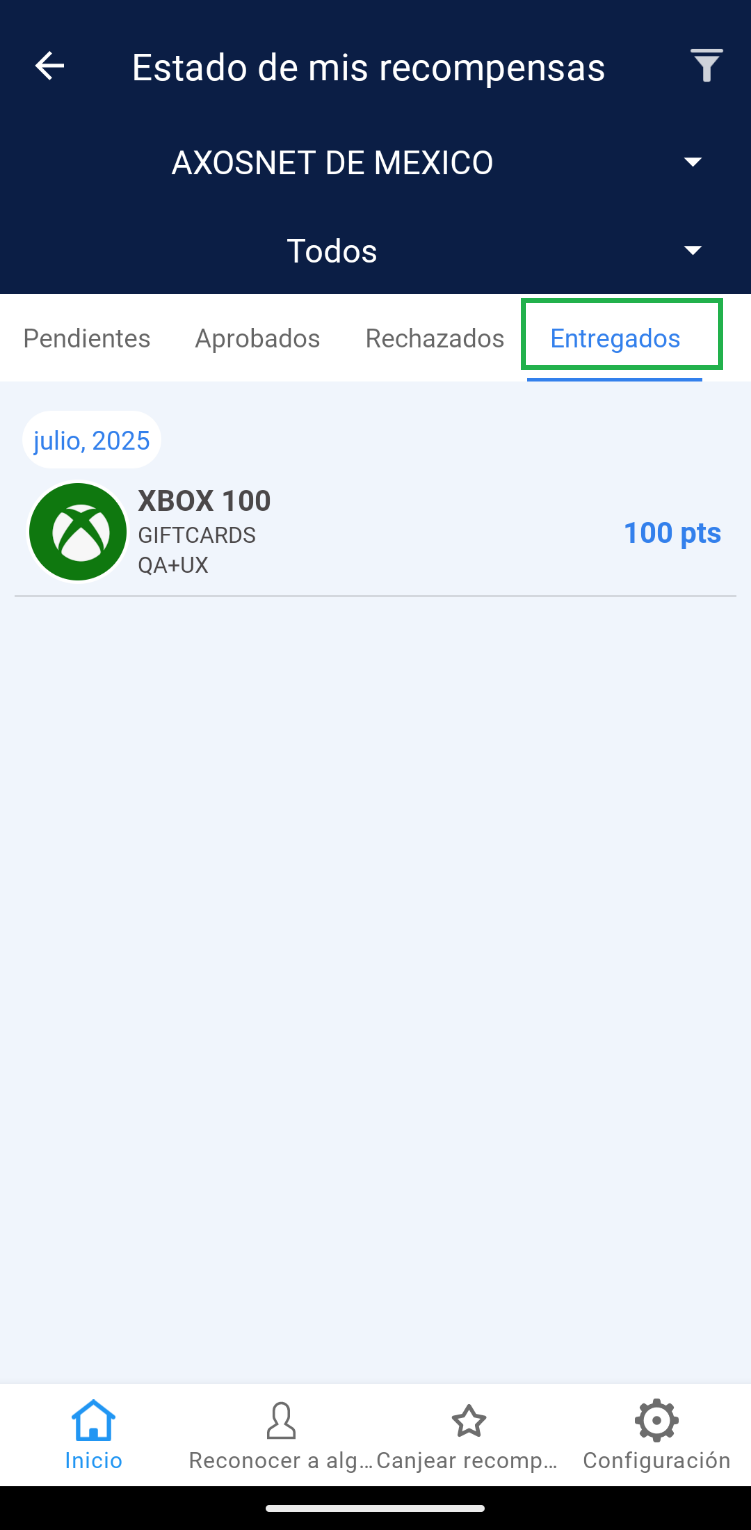Switch to the Aprobados tab
The image size is (751, 1530).
257,338
